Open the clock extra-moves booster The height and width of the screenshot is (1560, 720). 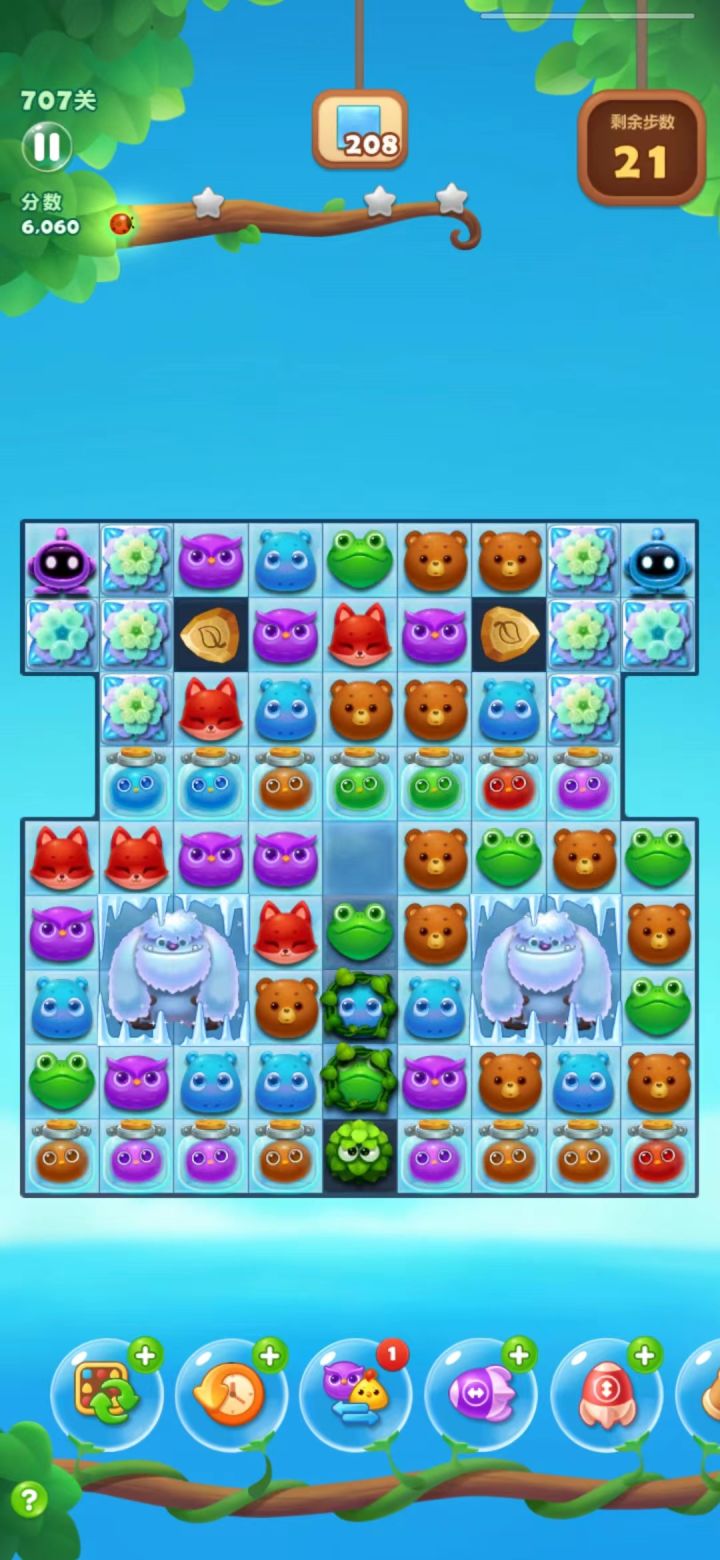[x=232, y=1393]
